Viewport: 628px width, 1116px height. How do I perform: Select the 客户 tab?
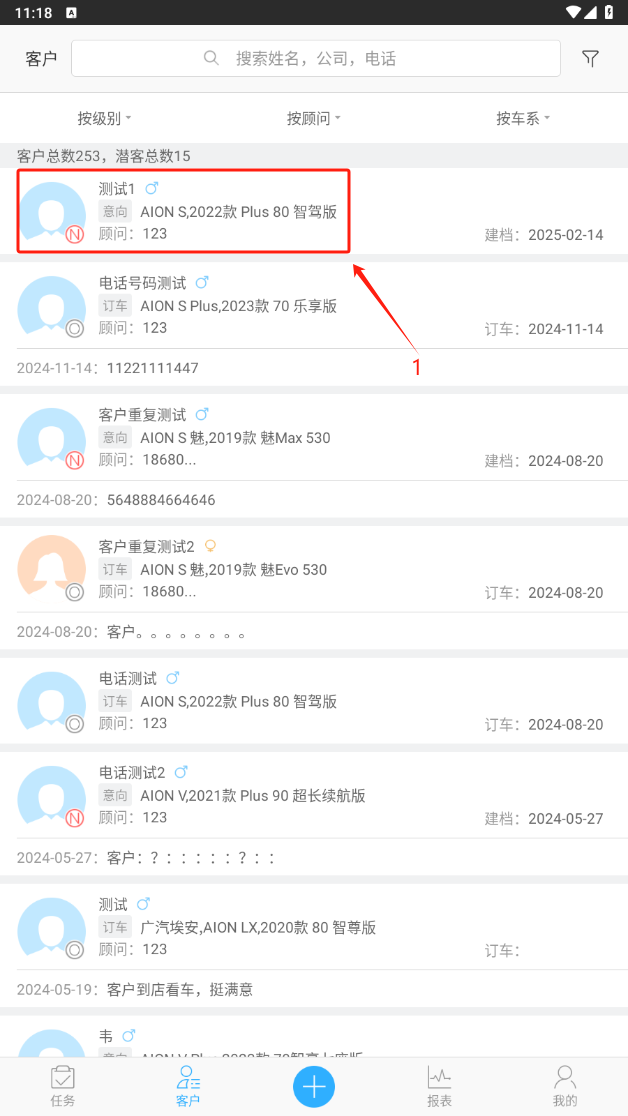coord(188,1086)
